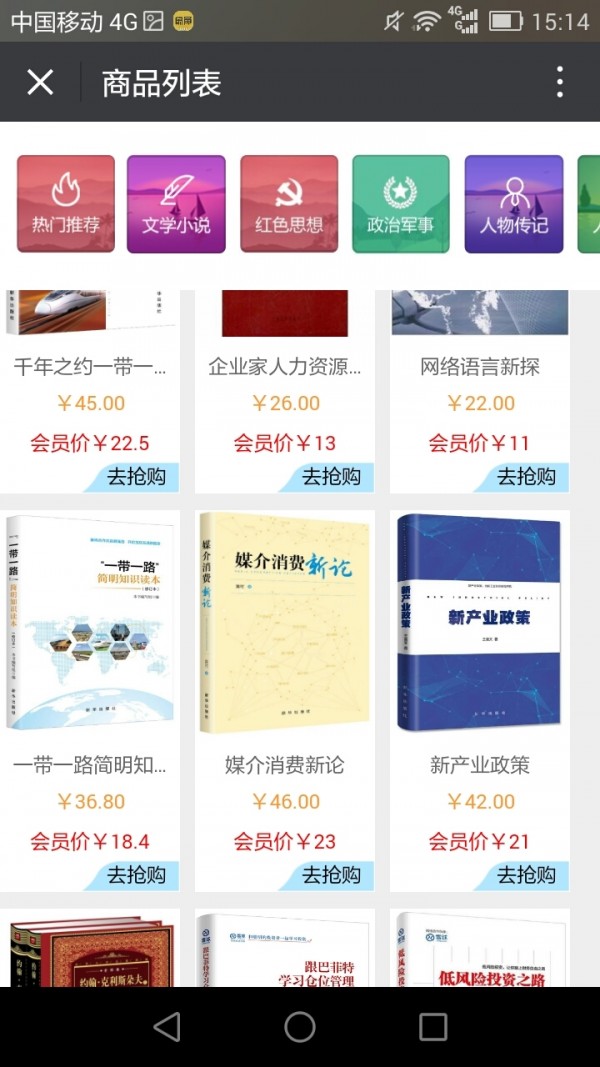Open the overflow menu
Viewport: 600px width, 1067px height.
coord(560,82)
